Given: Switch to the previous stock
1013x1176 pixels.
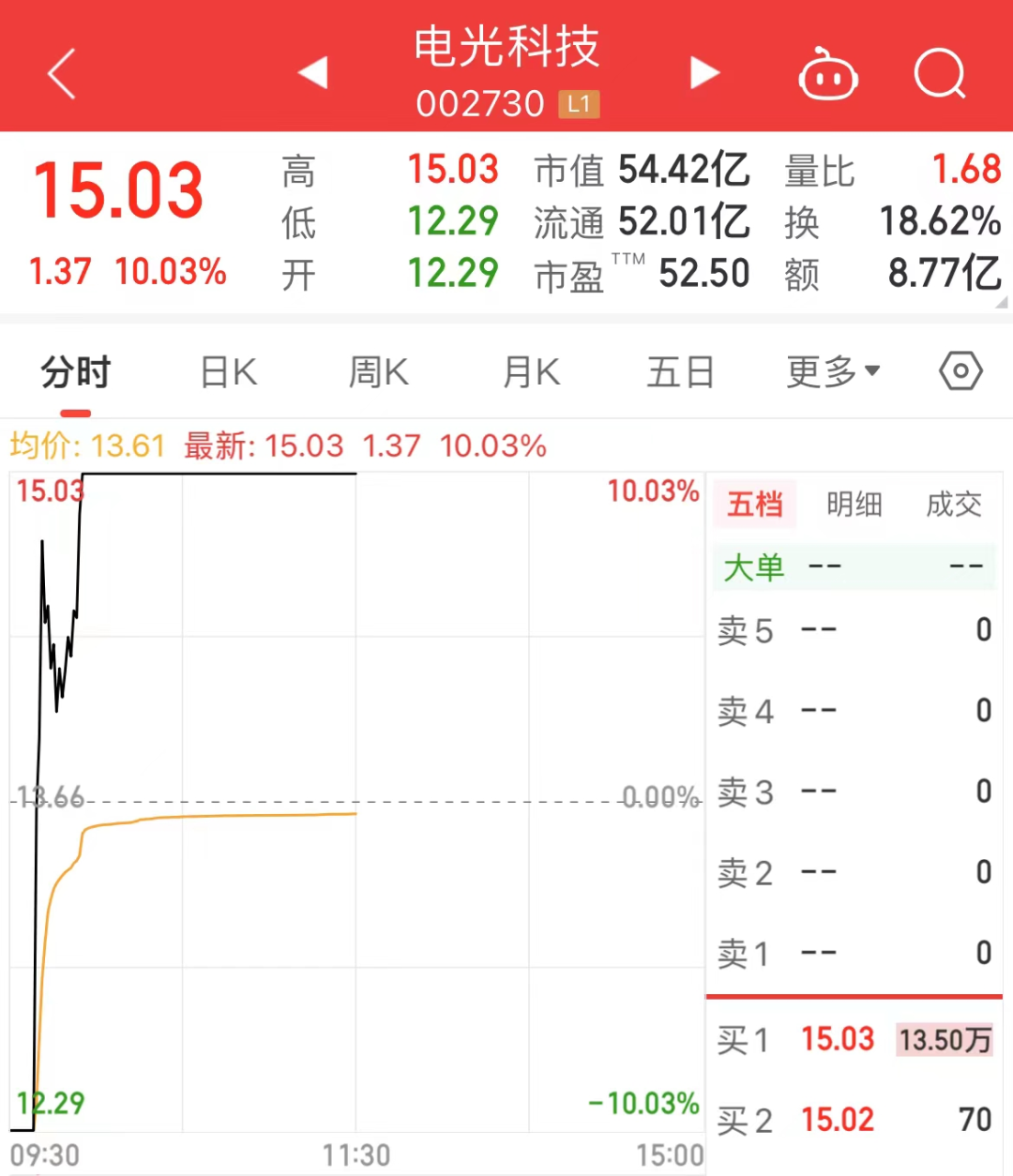Looking at the screenshot, I should 313,72.
